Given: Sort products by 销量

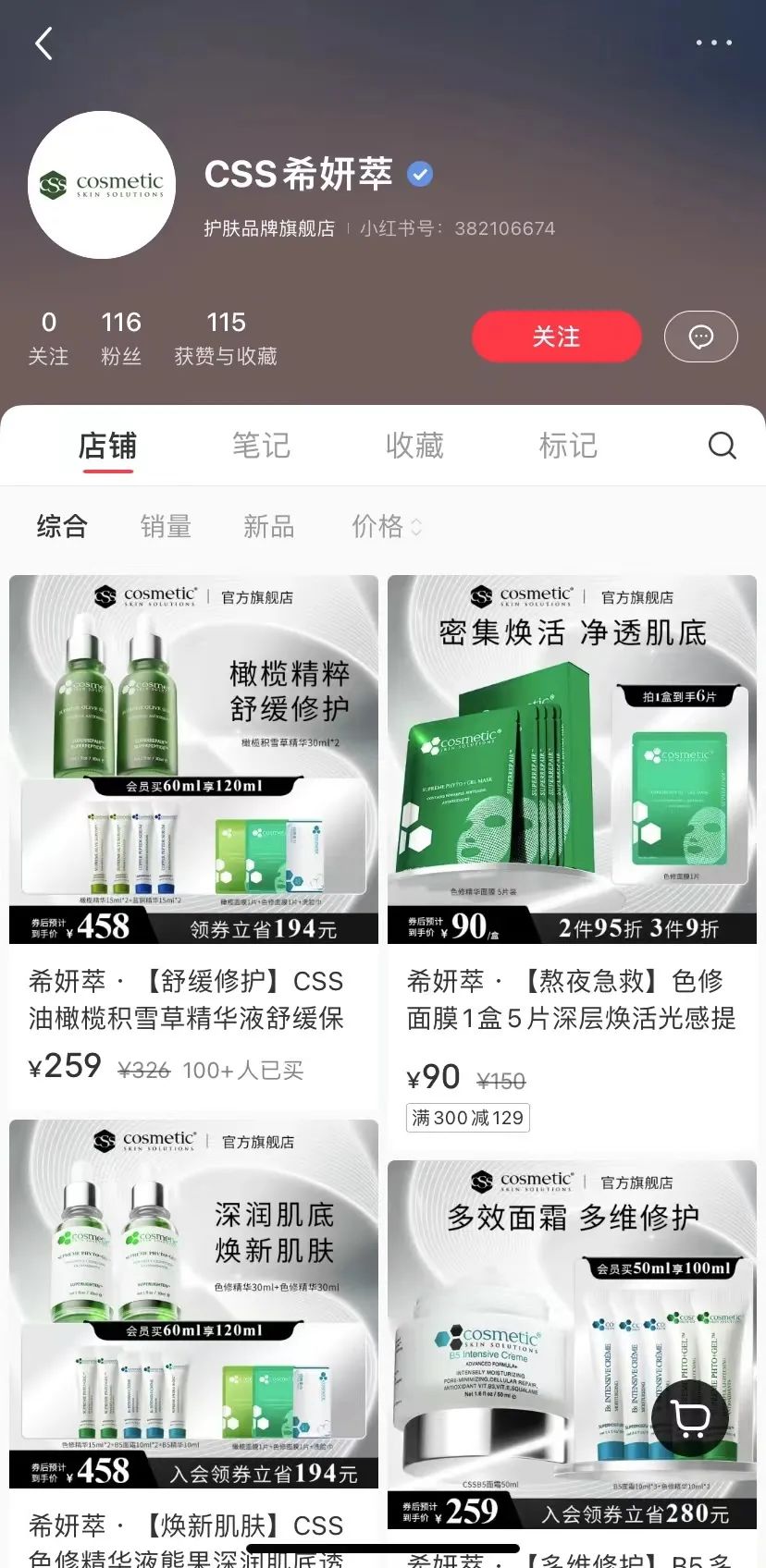Looking at the screenshot, I should point(166,527).
